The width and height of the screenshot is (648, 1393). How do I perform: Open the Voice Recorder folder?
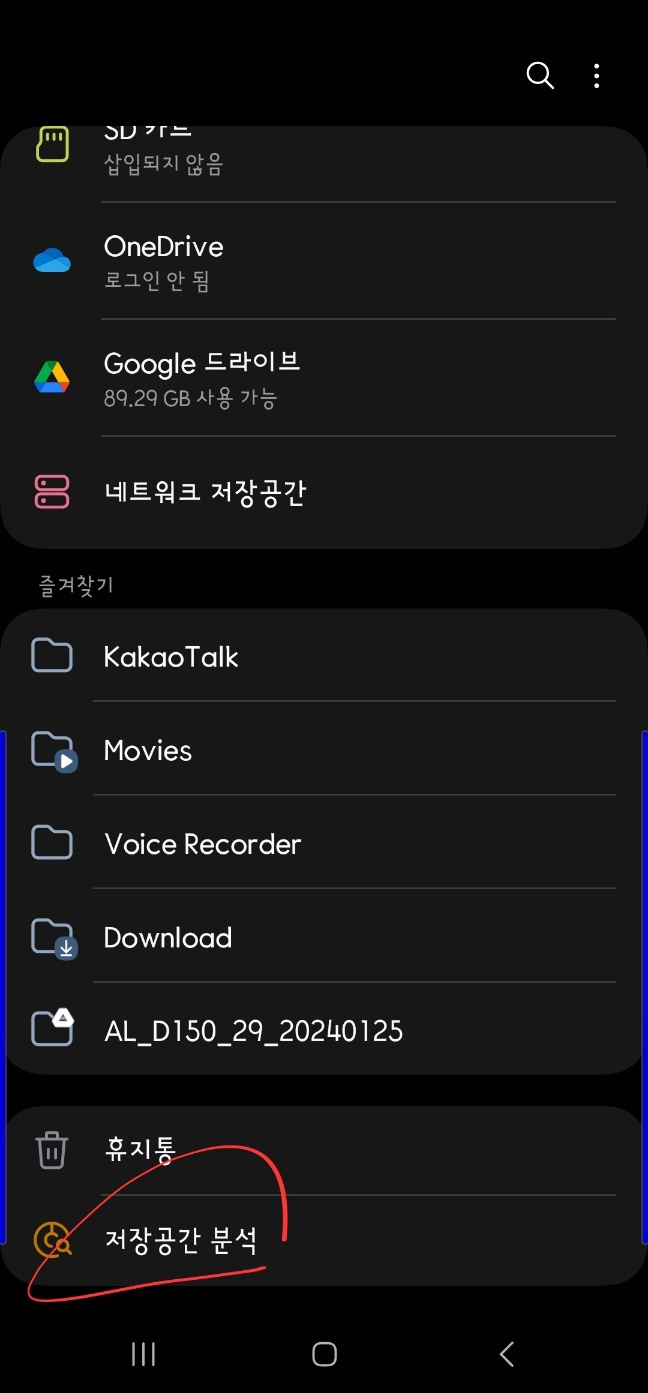click(324, 844)
